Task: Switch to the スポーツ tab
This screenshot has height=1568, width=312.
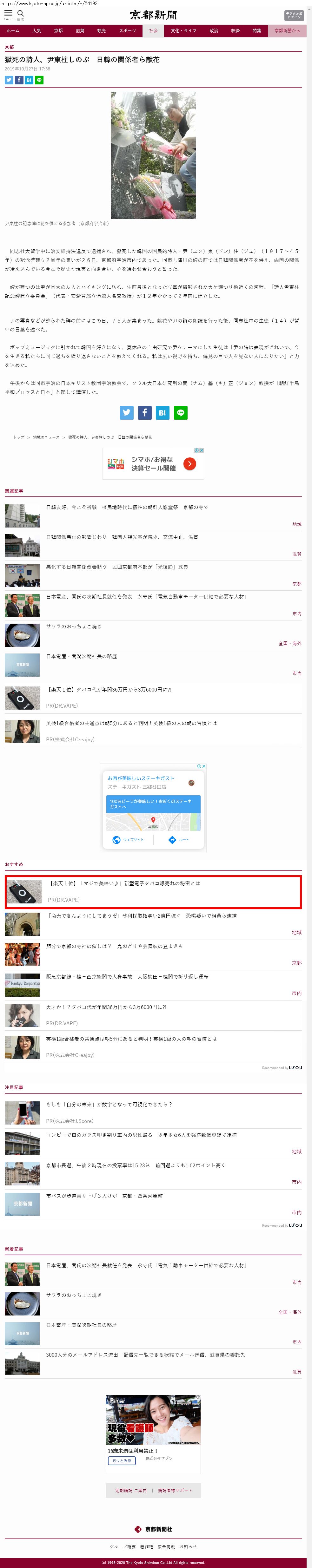Action: pyautogui.click(x=127, y=30)
